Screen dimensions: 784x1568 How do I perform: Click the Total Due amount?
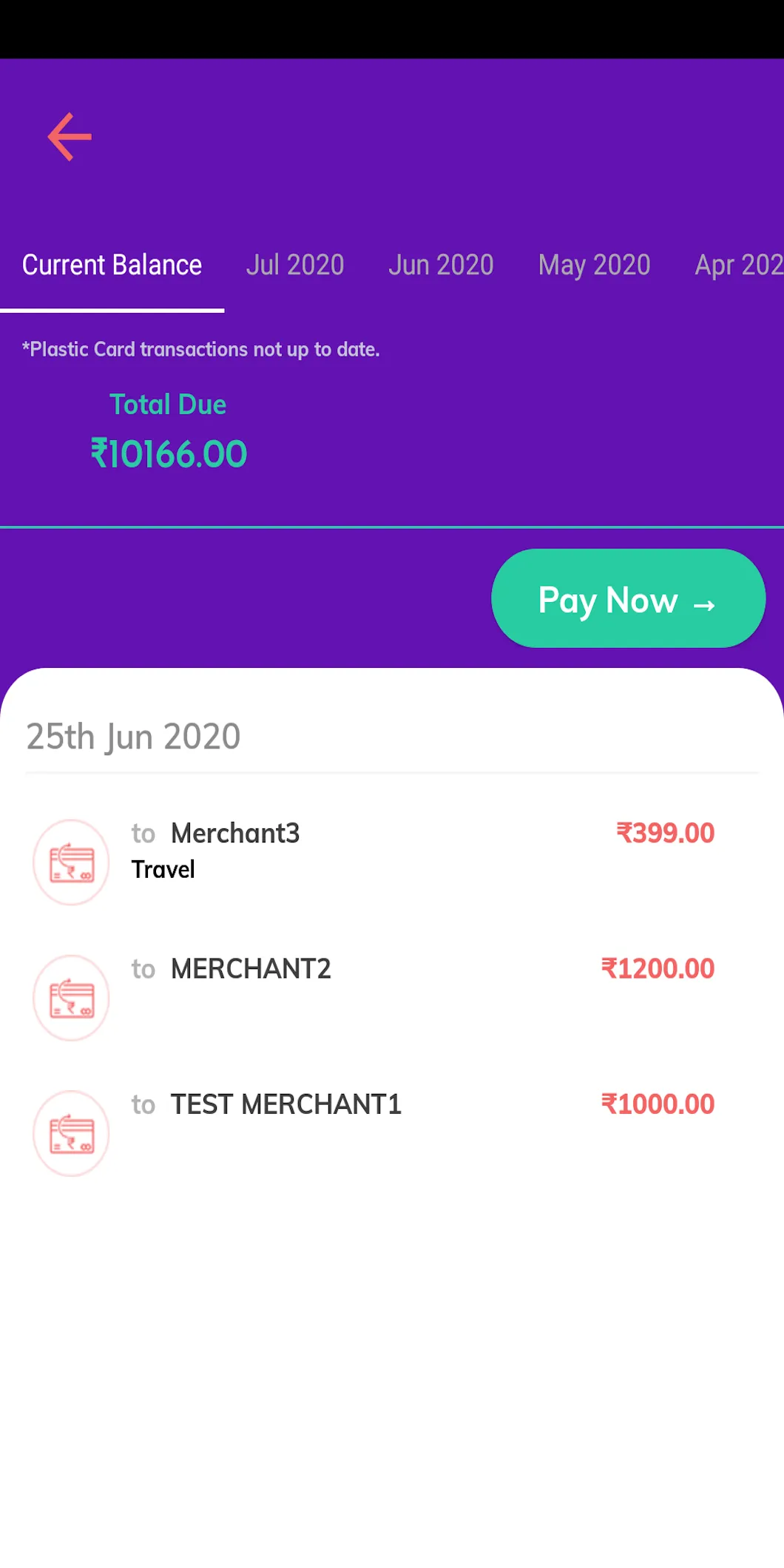172,453
